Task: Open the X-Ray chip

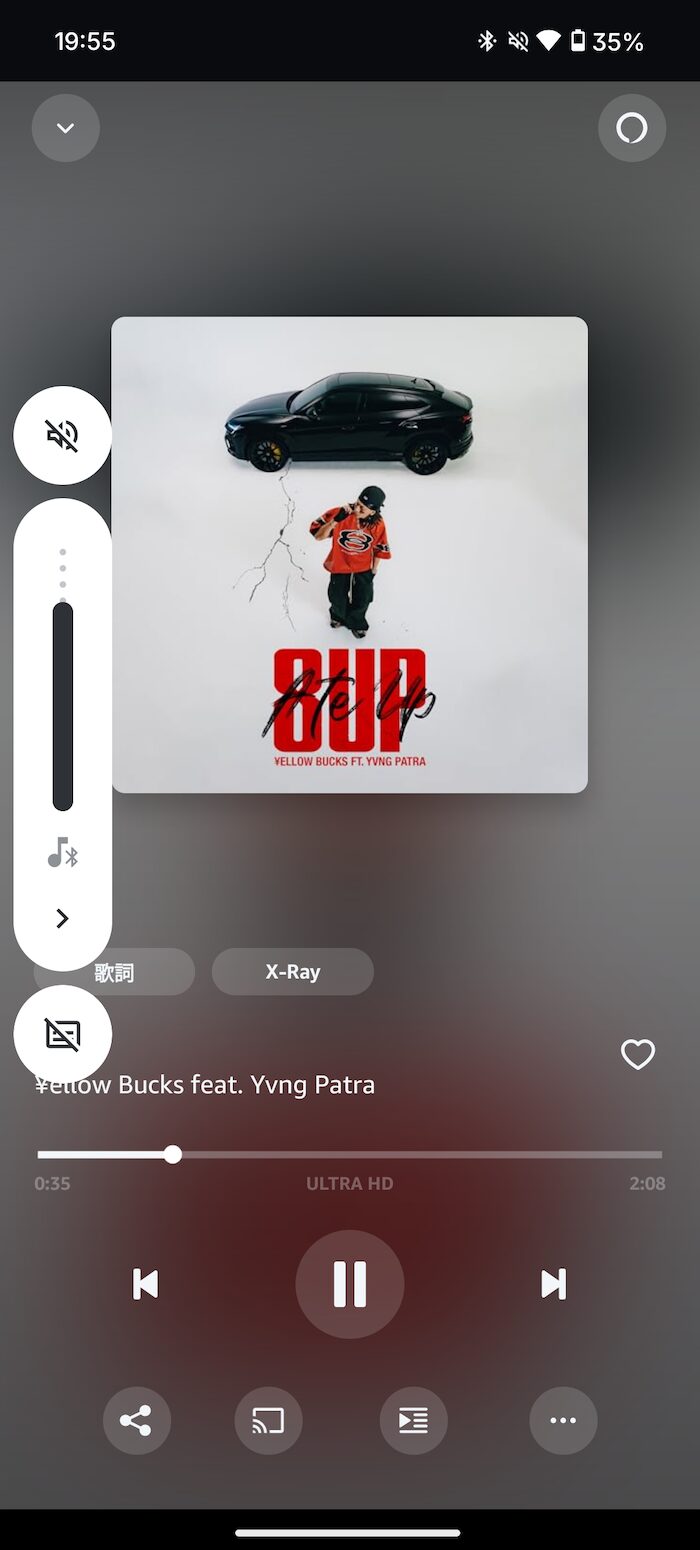Action: point(292,971)
